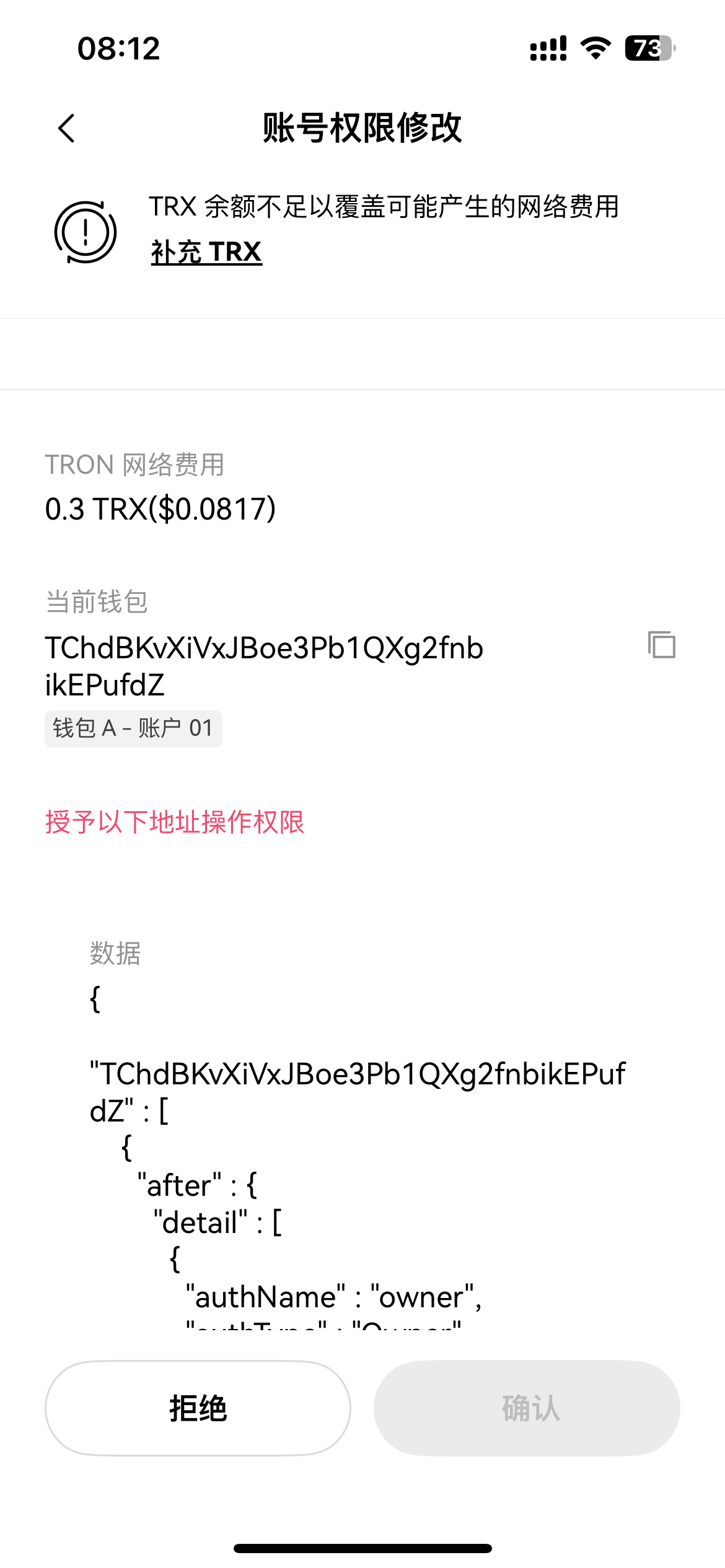725x1568 pixels.
Task: Tap the 确认 button to confirm
Action: pos(527,1408)
